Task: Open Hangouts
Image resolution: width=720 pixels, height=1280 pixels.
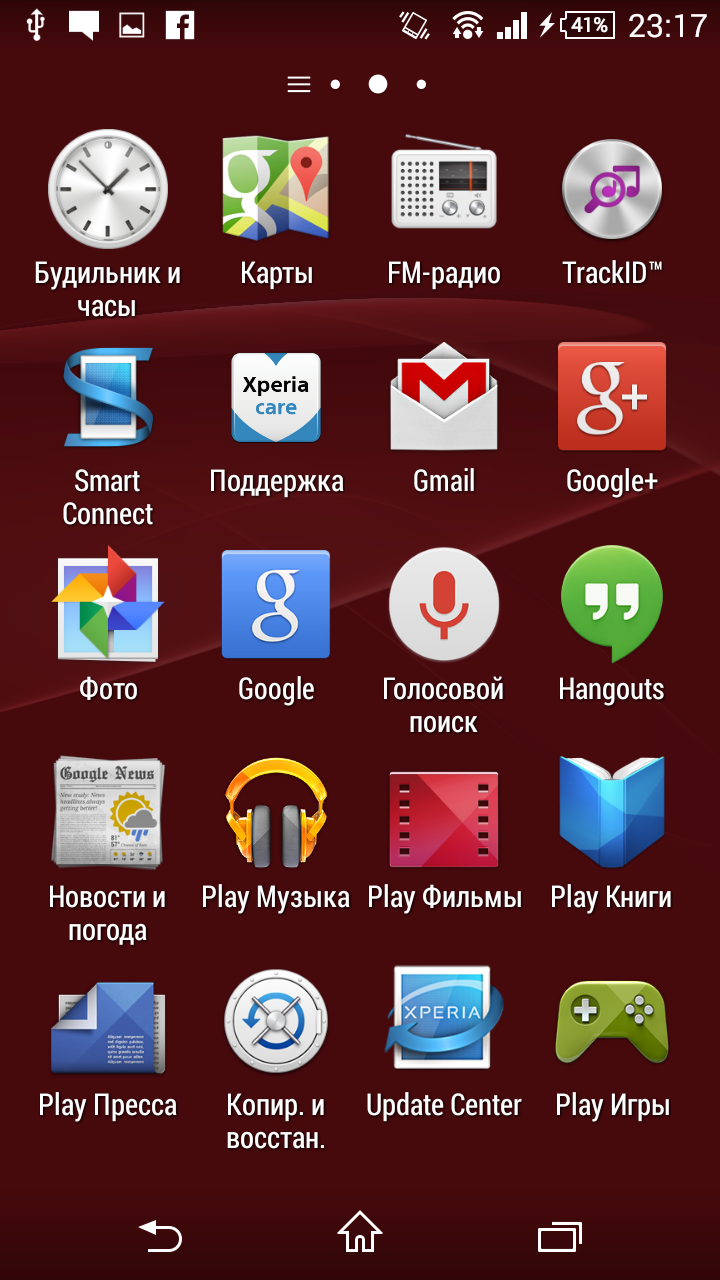Action: [x=612, y=605]
